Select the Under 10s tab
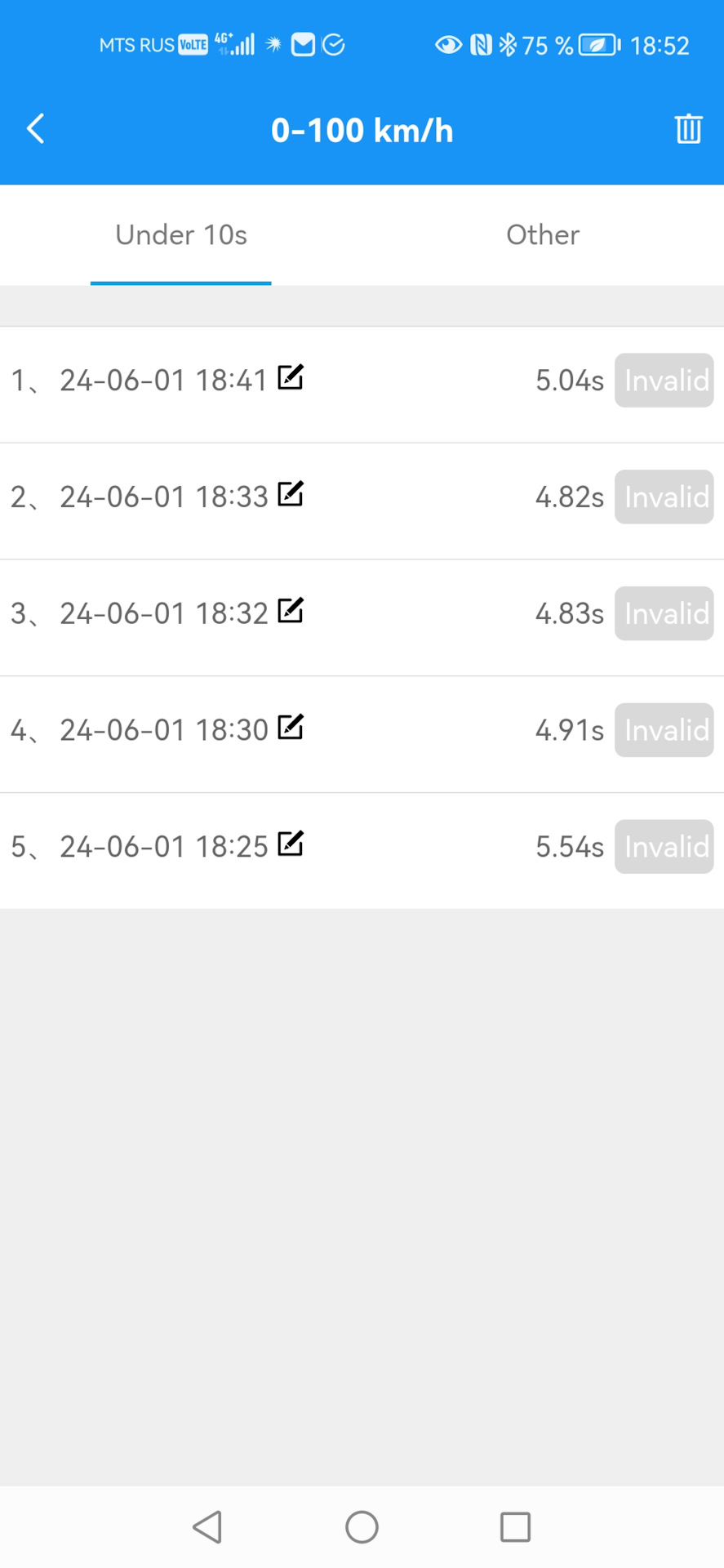 [x=181, y=235]
